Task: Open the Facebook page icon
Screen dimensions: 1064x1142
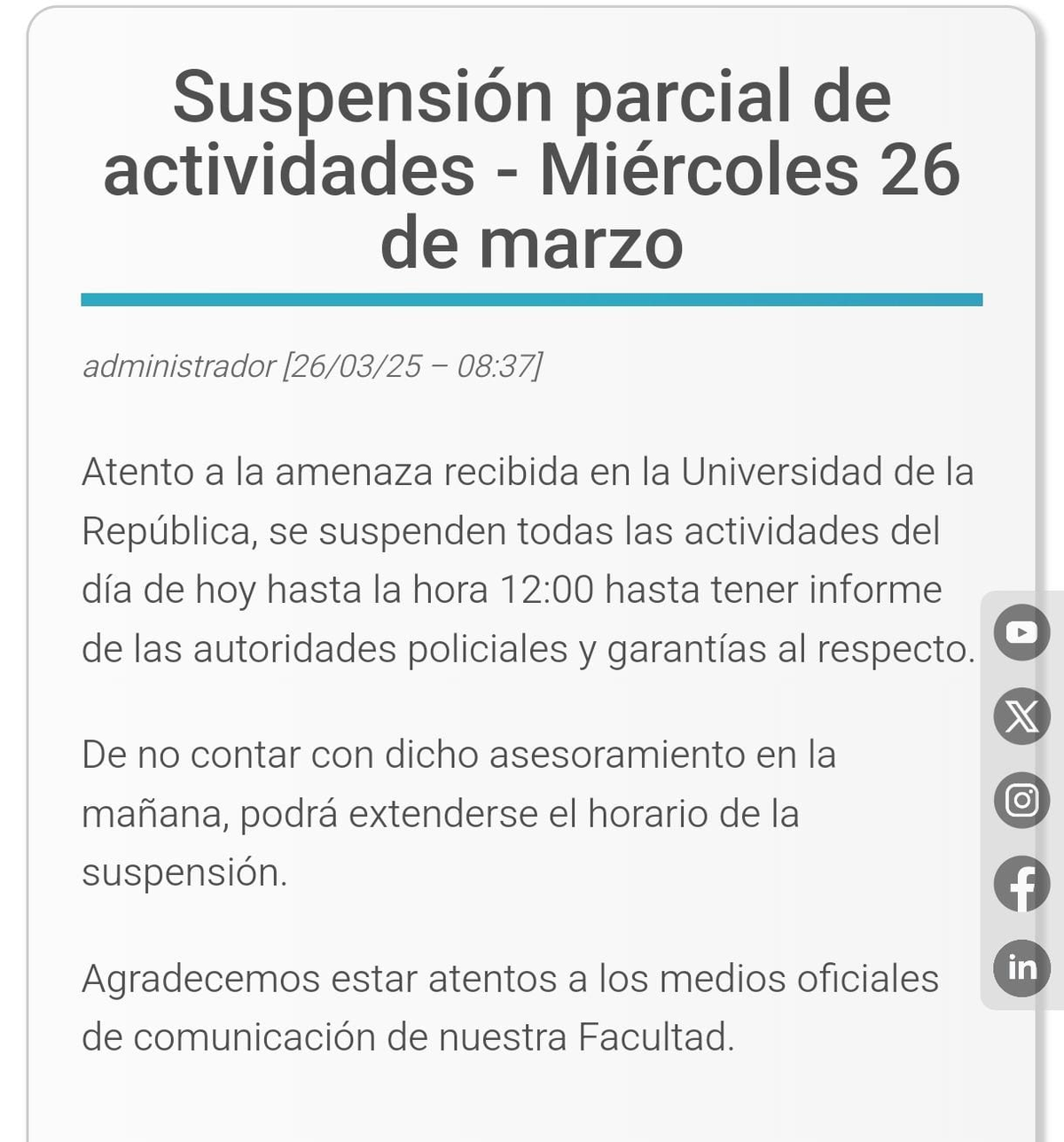Action: coord(1021,884)
